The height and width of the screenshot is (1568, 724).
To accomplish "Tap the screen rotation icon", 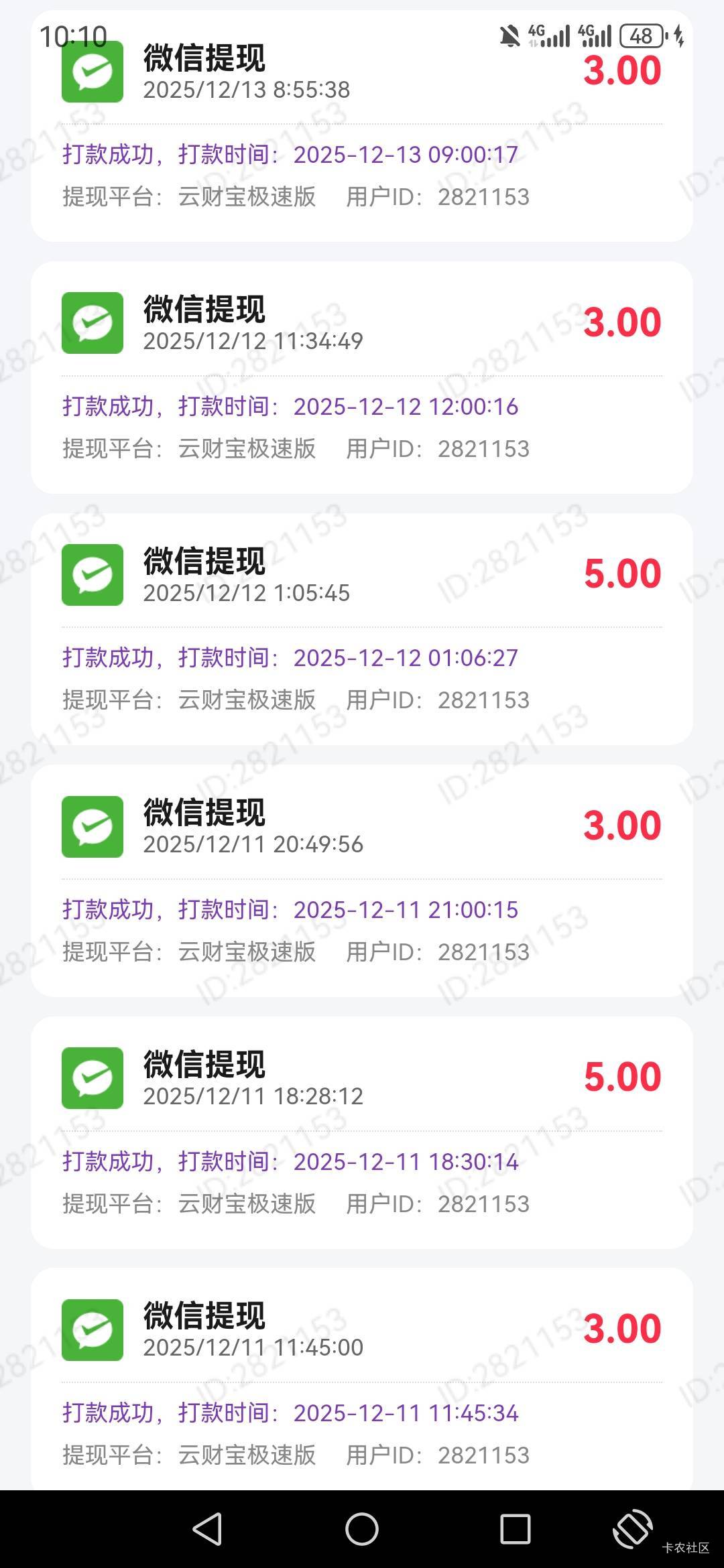I will tap(633, 1529).
